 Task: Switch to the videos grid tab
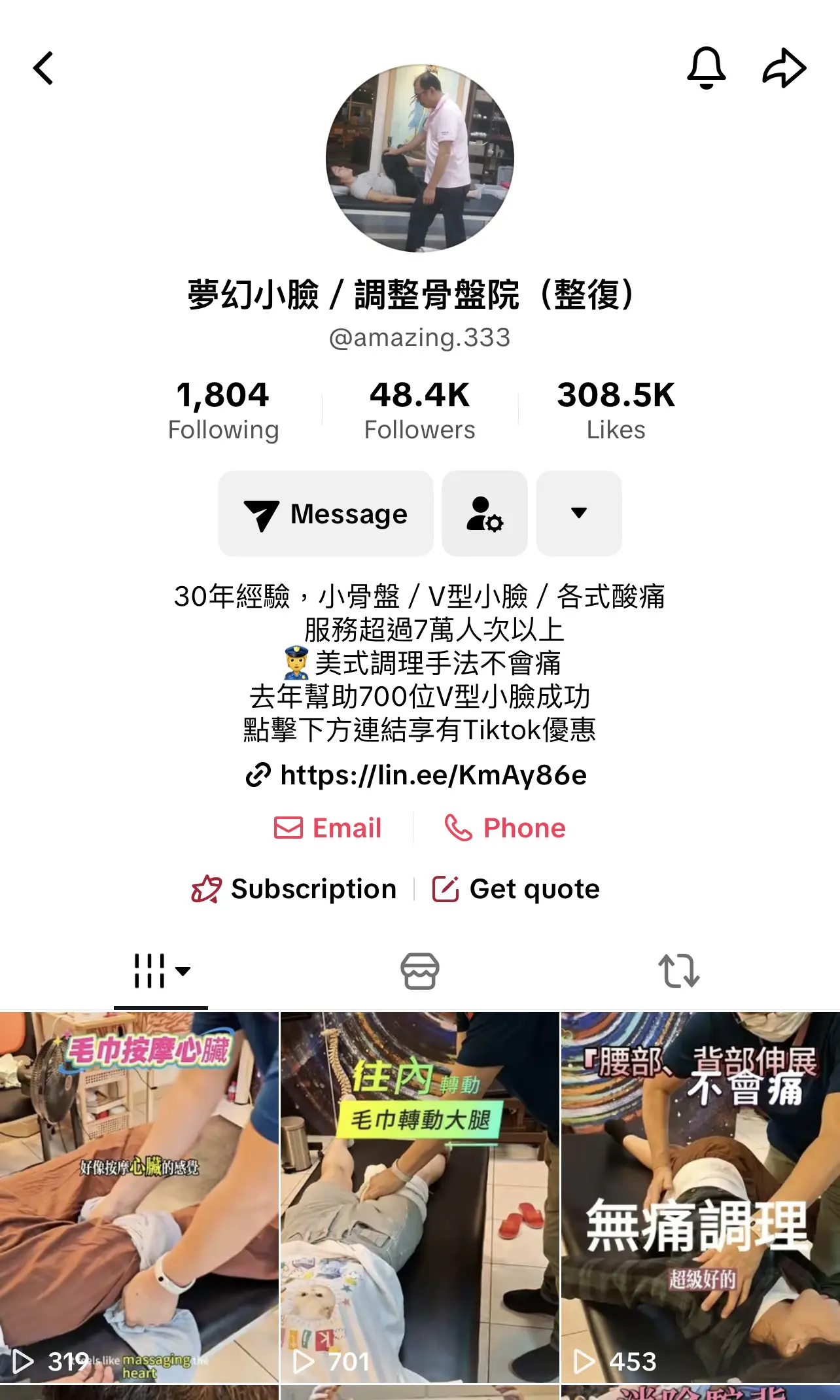pos(161,971)
